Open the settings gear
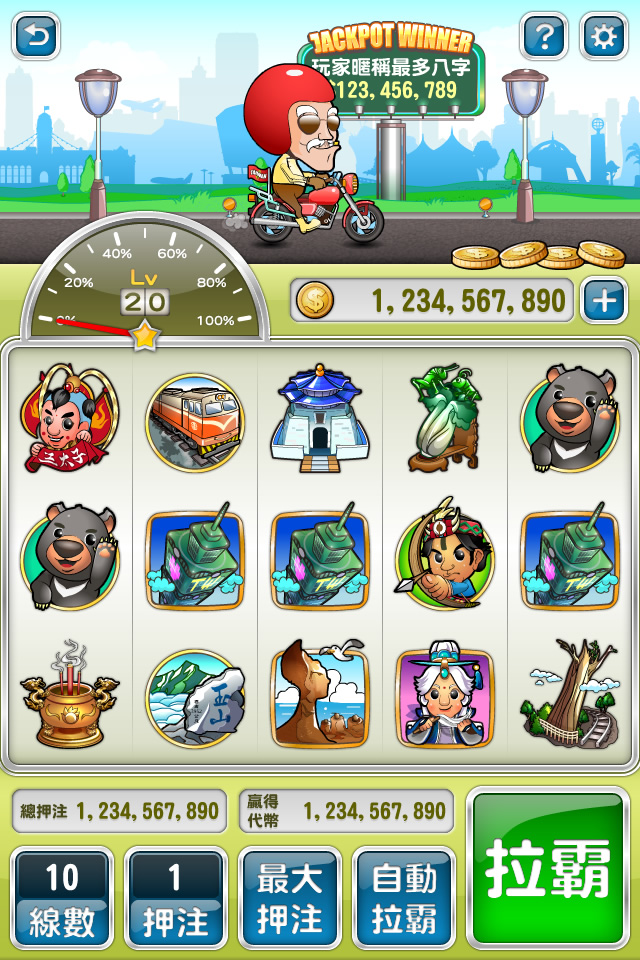640x960 pixels. pyautogui.click(x=603, y=37)
